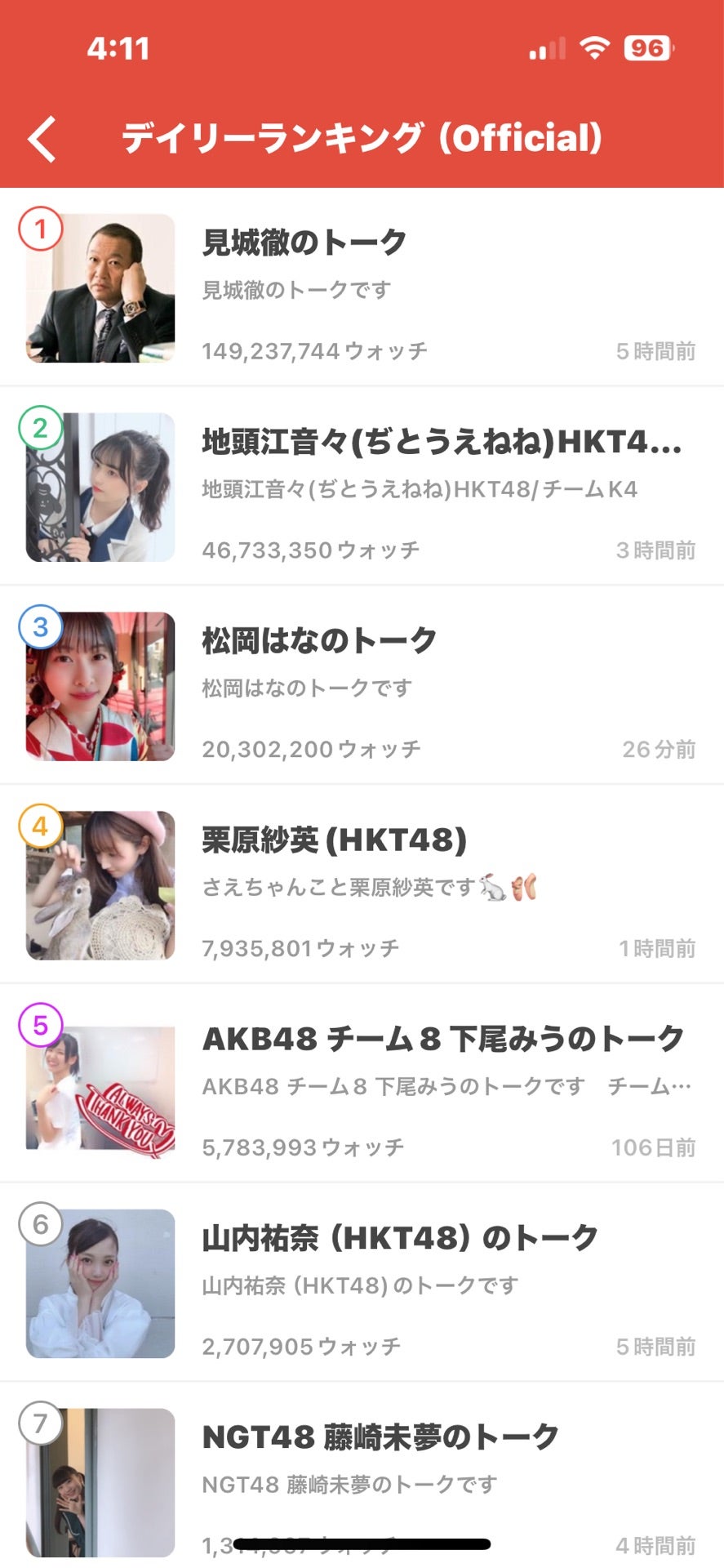Viewport: 724px width, 1568px height.
Task: Open AKB48 チーム8 下尾みうのトーク
Action: 362,1084
